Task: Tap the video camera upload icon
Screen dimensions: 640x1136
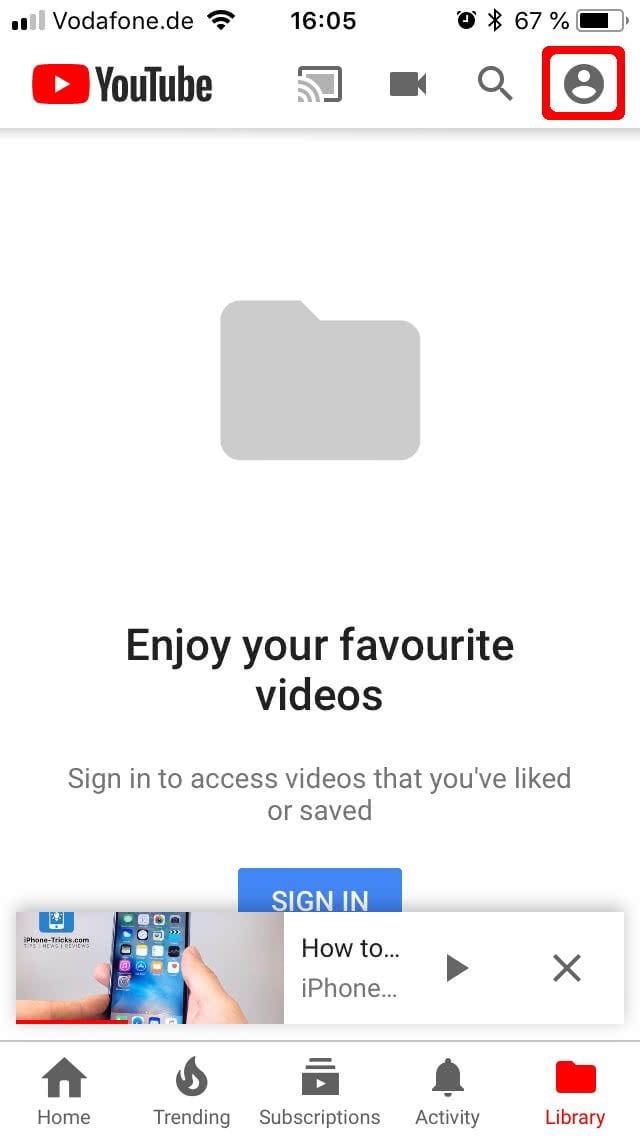Action: tap(408, 84)
